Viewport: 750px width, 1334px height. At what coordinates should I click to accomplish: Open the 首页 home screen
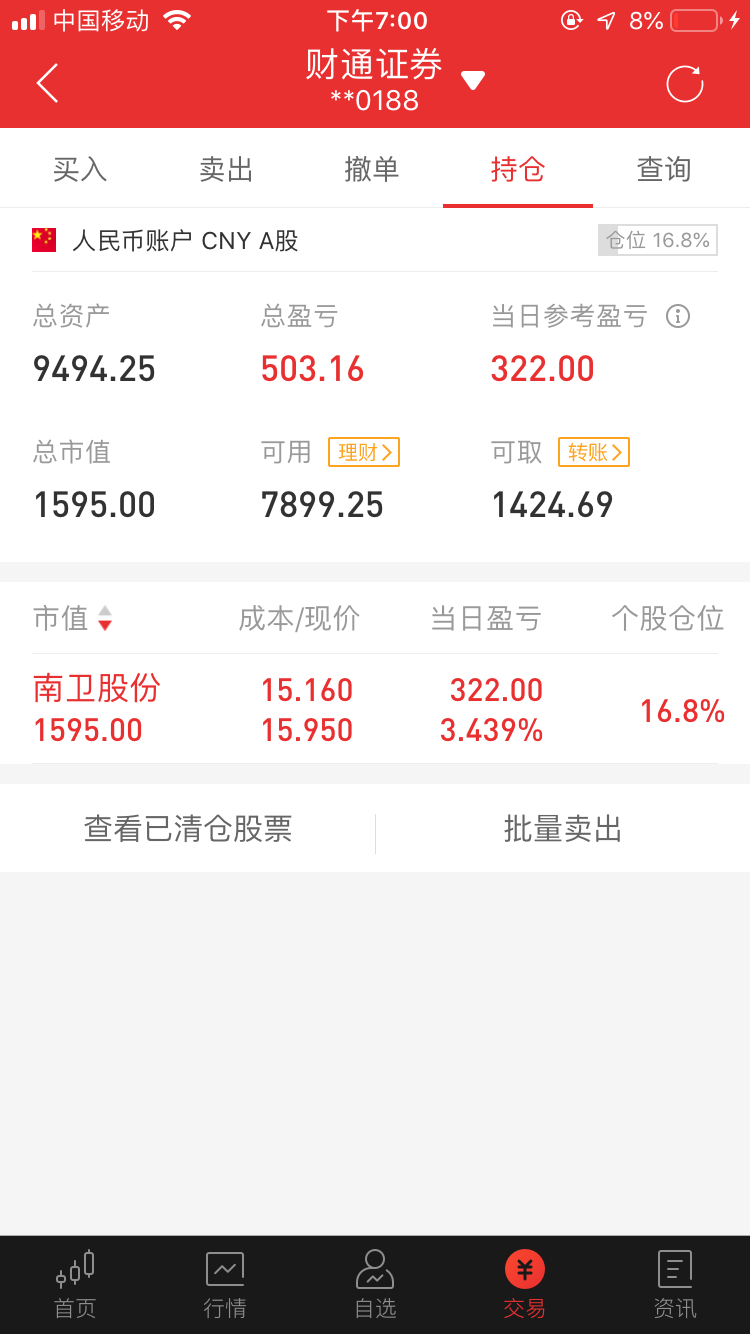pos(74,1285)
